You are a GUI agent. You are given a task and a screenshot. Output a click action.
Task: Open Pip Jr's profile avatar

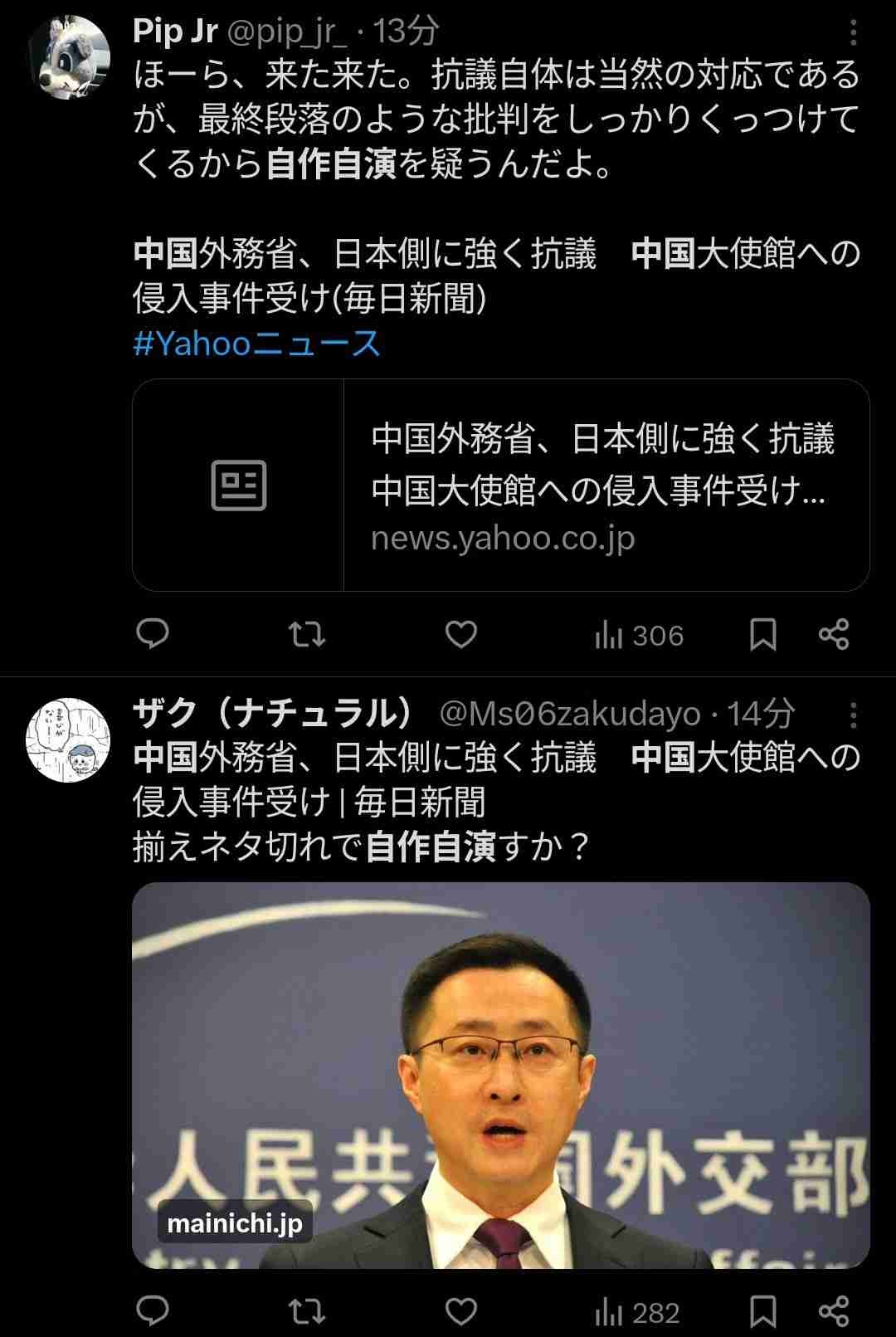(69, 57)
